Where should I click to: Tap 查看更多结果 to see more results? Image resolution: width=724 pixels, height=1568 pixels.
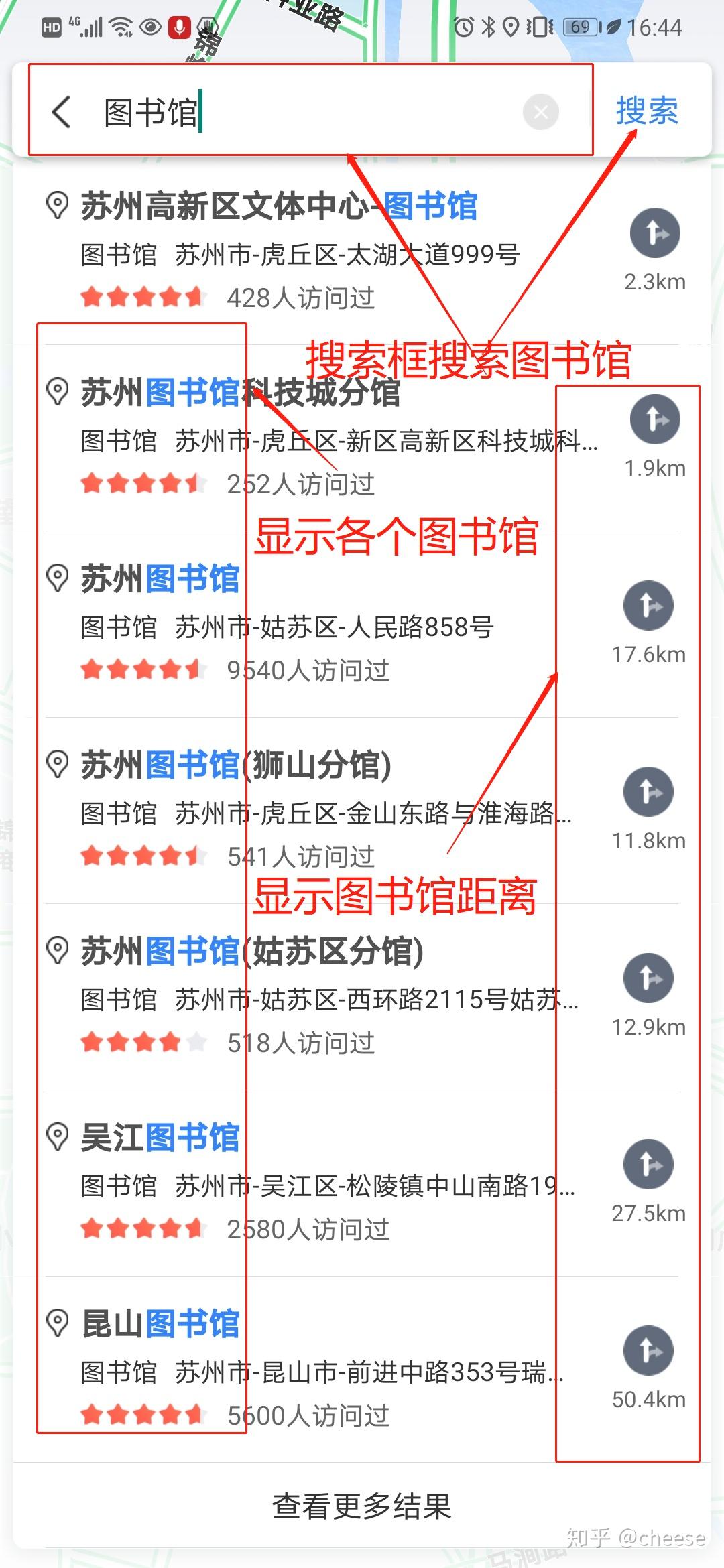click(x=362, y=1506)
